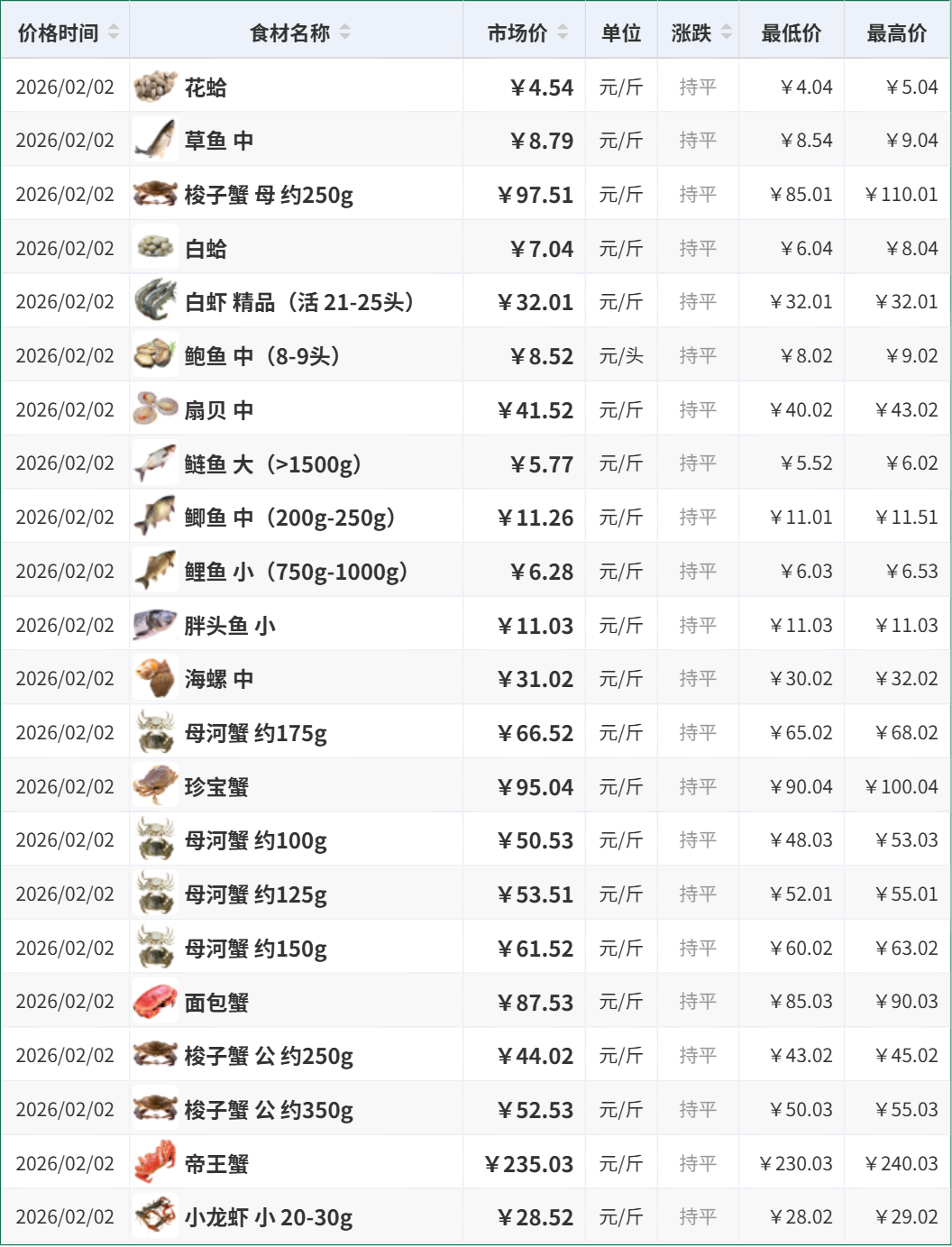Sort rows by 市场价 column
Screen dimensions: 952x1247
pos(563,32)
